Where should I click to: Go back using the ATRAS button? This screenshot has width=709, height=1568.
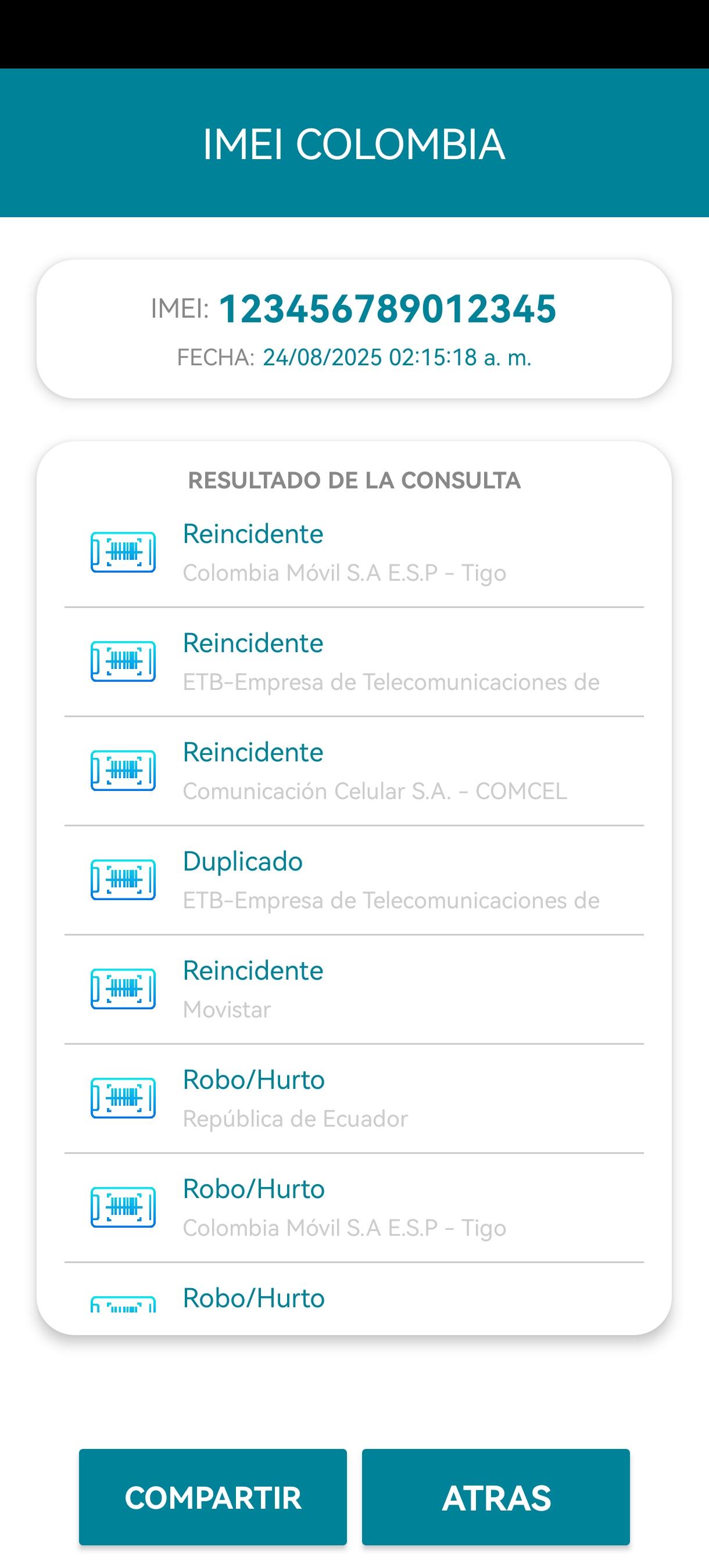496,1497
